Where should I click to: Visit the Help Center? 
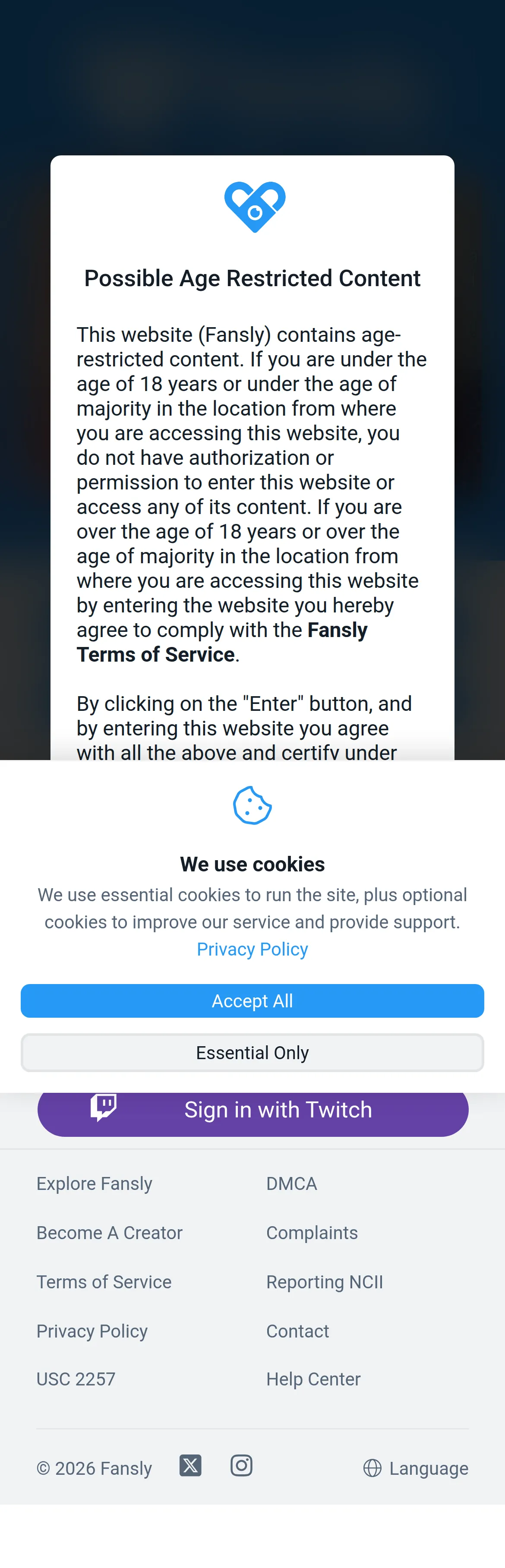(x=313, y=1379)
